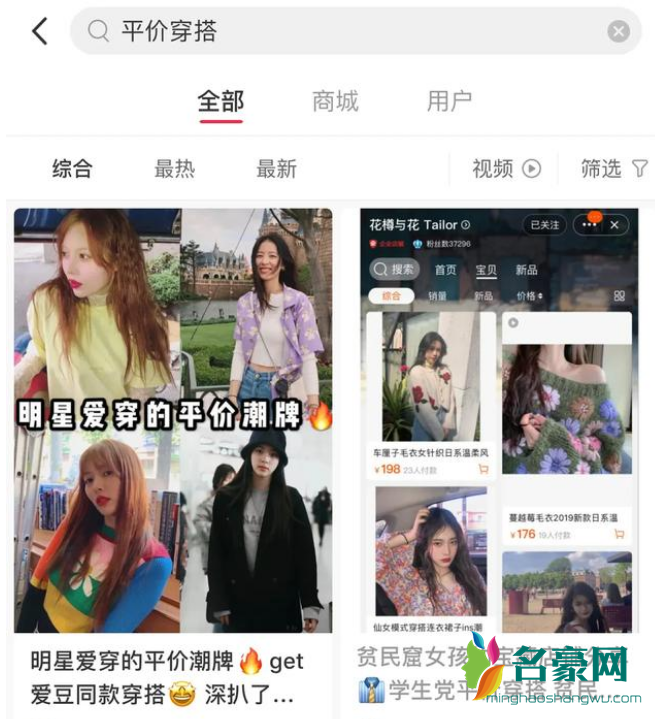Sort results by 最热
Image resolution: width=655 pixels, height=719 pixels.
tap(174, 169)
